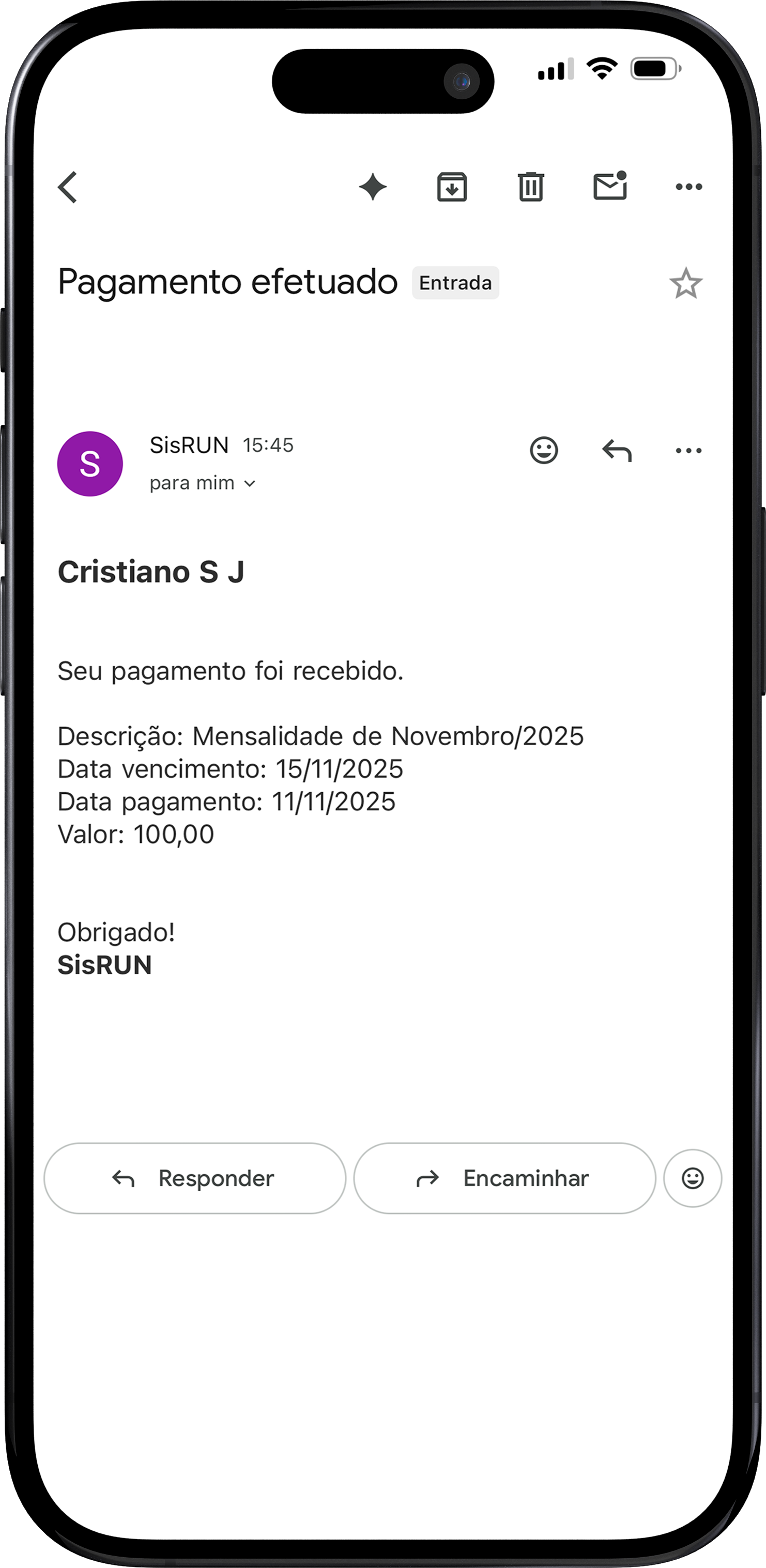Select the Entrada label chip
The height and width of the screenshot is (1568, 766).
click(455, 282)
